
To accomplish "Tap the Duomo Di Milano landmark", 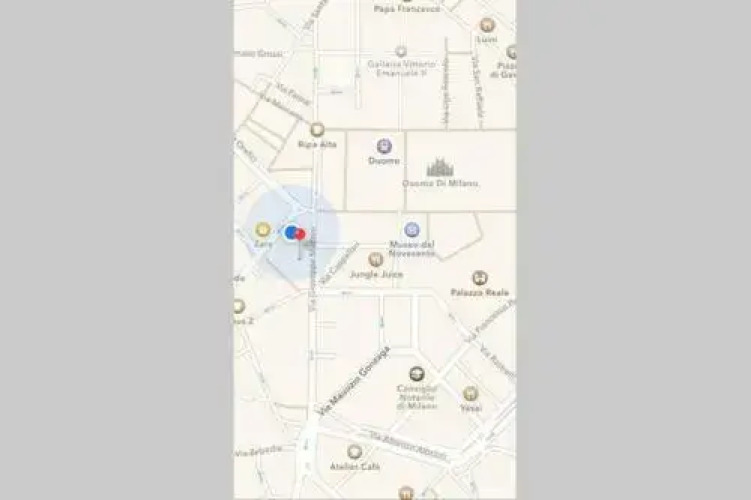I will click(x=440, y=168).
